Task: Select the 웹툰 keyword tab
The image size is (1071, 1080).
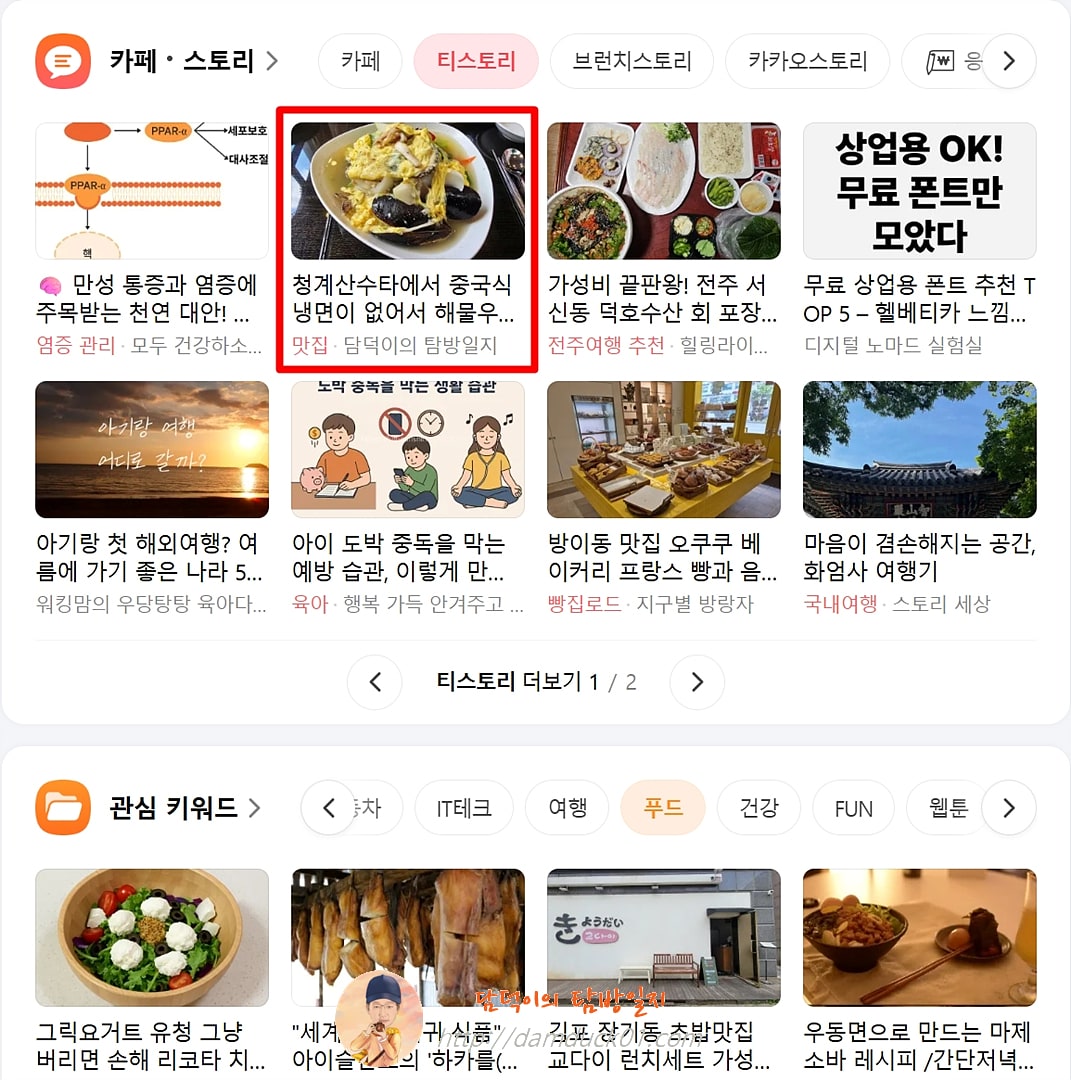Action: tap(944, 807)
